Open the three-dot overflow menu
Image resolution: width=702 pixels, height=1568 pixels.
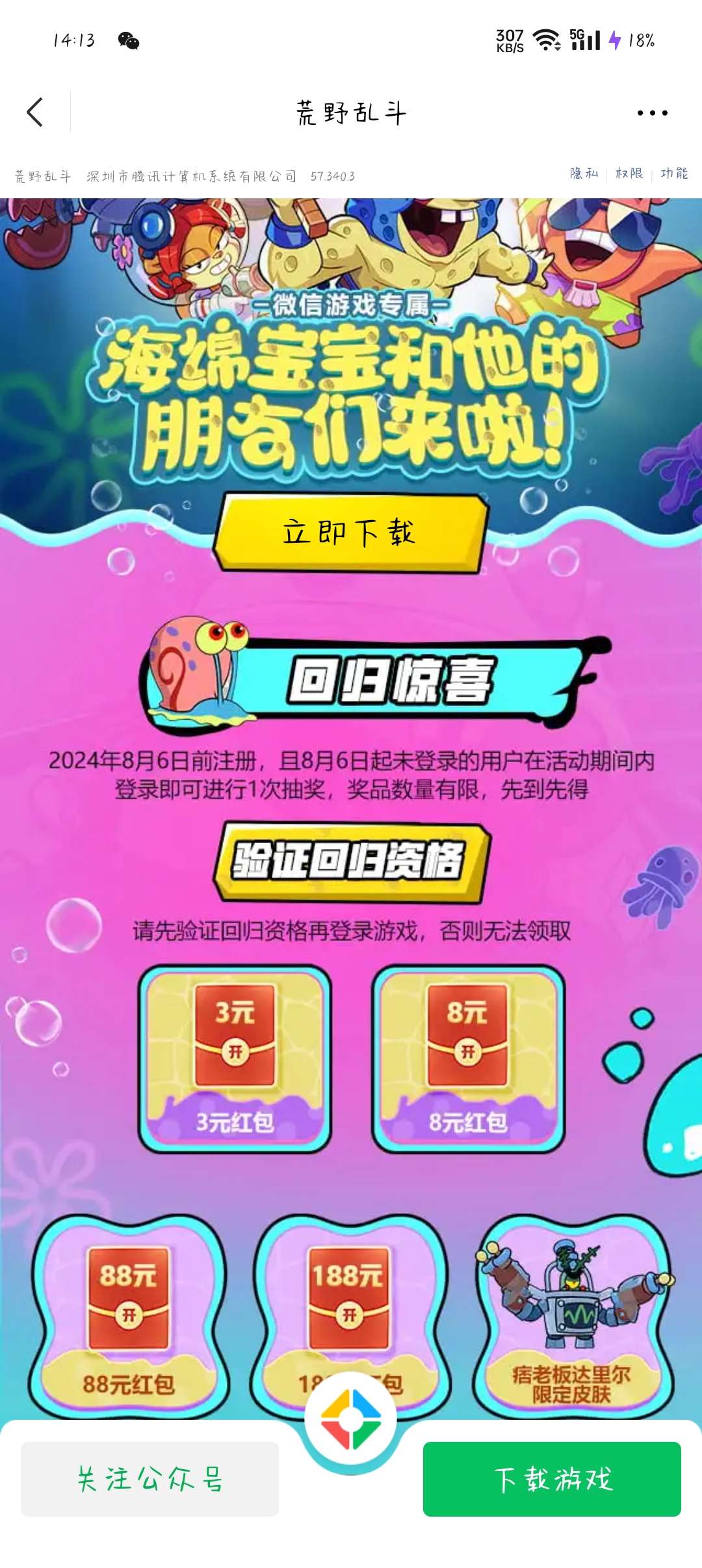point(652,113)
